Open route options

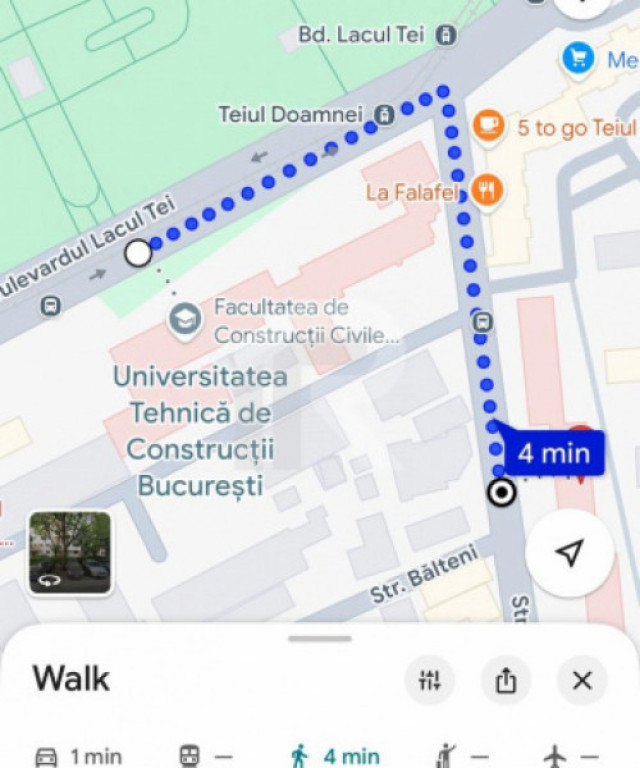pos(429,681)
